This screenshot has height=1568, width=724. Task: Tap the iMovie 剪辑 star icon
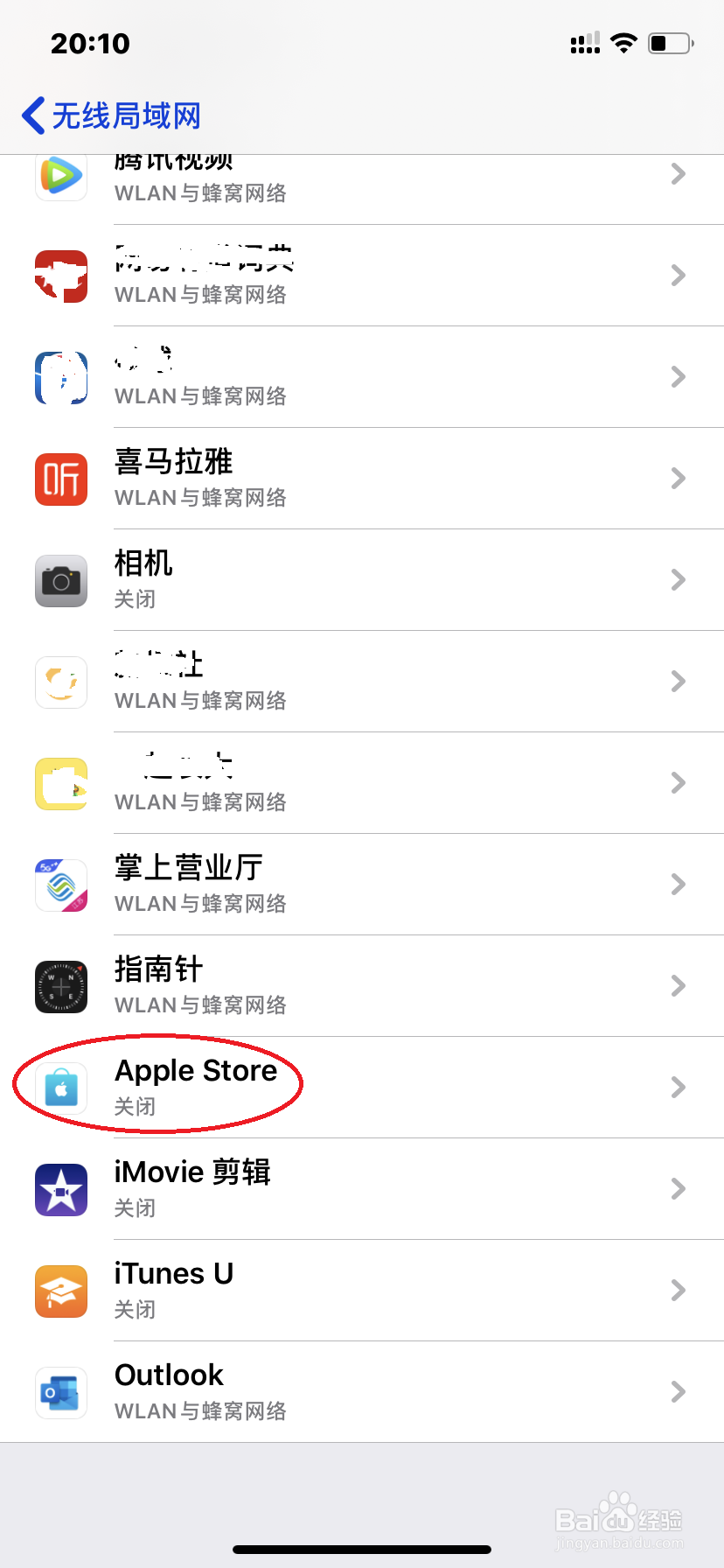(x=60, y=1189)
